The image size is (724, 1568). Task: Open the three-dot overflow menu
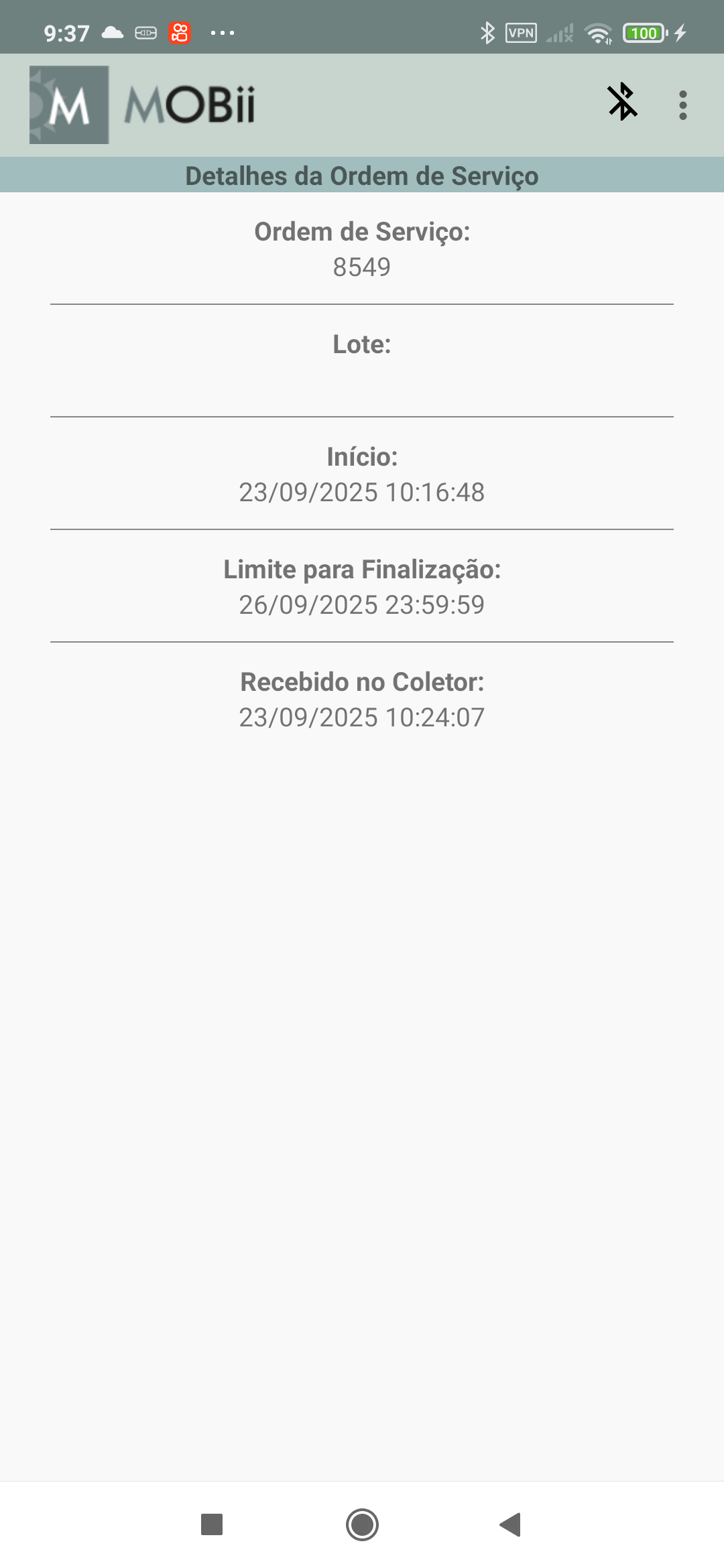[x=682, y=105]
